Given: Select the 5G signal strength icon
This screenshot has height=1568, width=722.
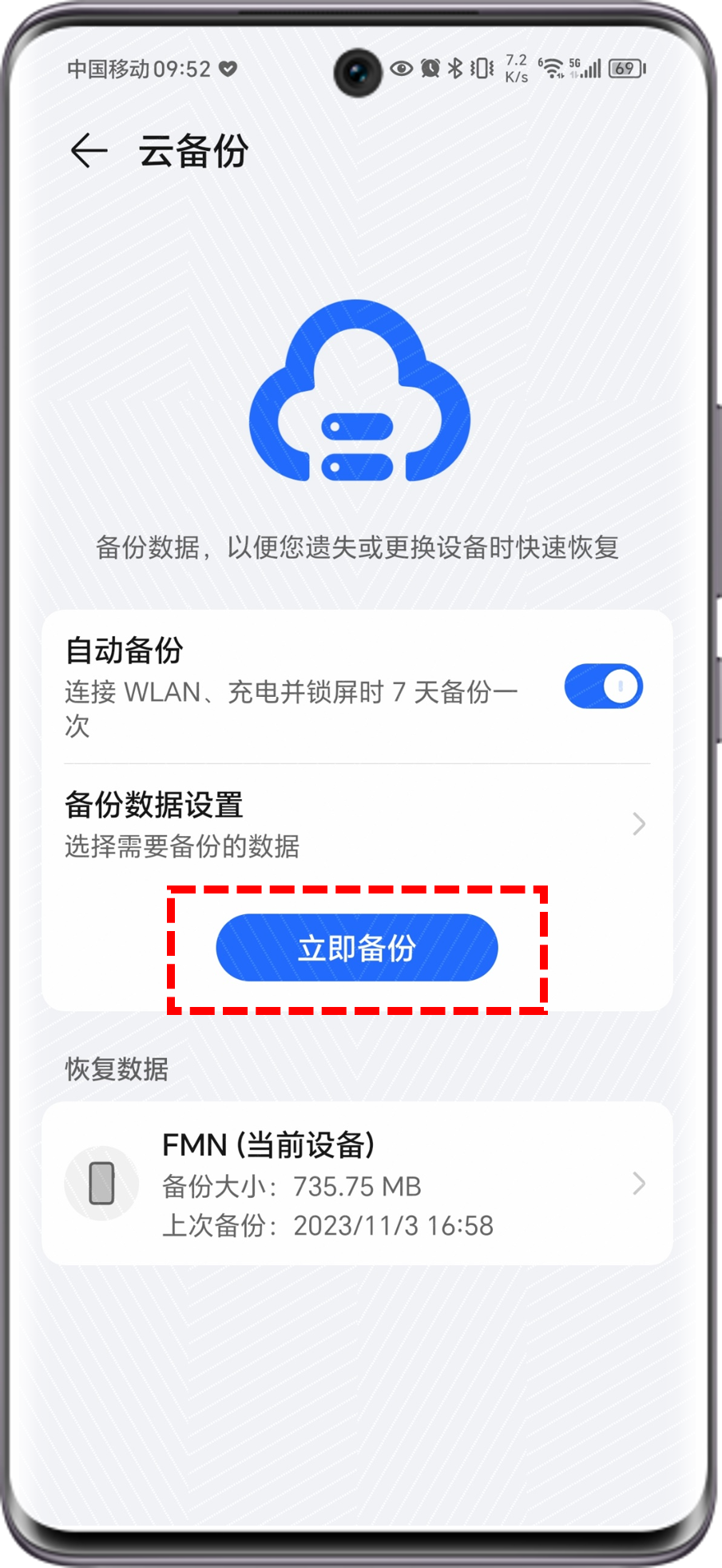Looking at the screenshot, I should 586,69.
